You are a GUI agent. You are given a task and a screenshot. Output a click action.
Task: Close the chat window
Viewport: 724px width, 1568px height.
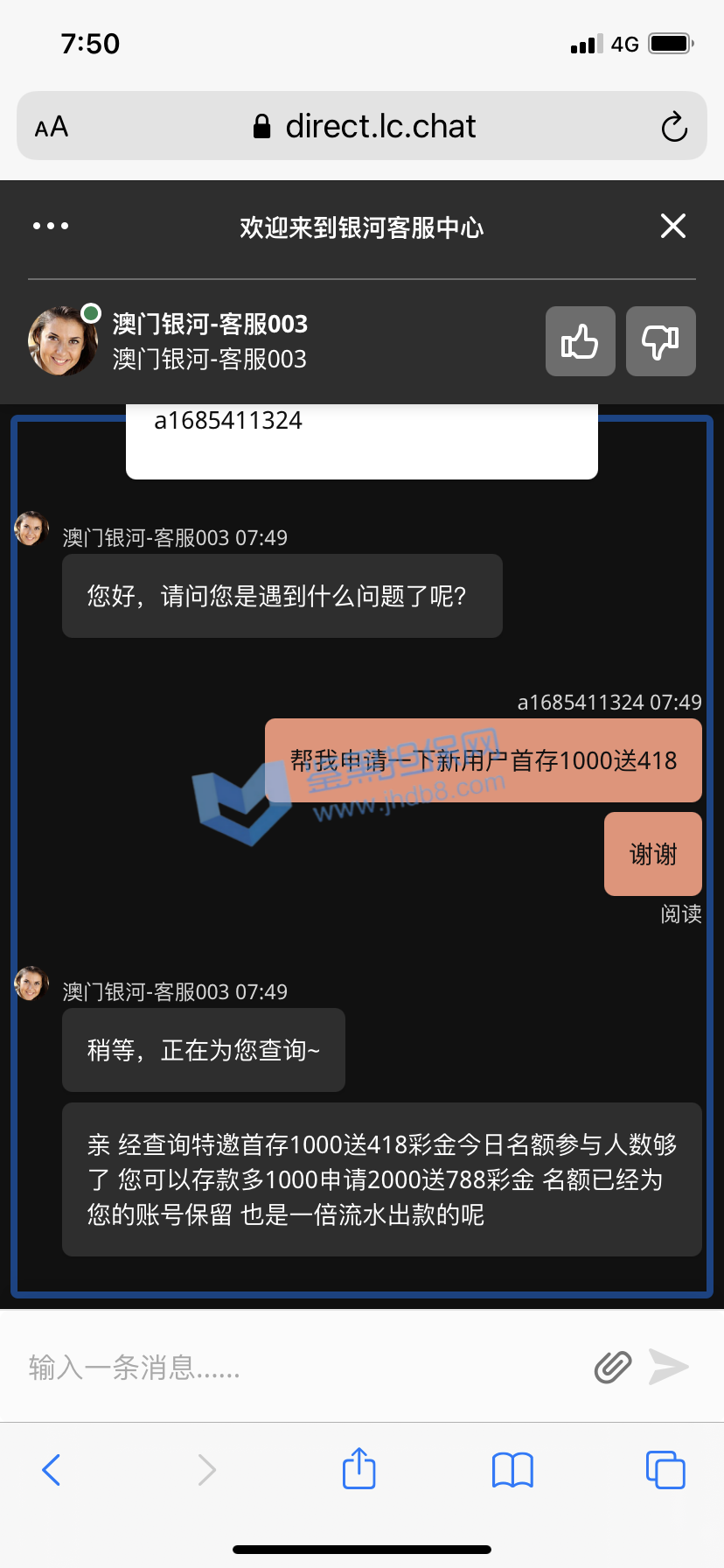[672, 226]
